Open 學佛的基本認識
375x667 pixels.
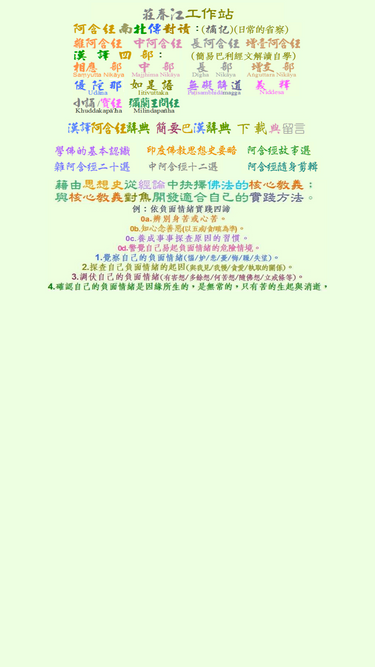(92, 151)
